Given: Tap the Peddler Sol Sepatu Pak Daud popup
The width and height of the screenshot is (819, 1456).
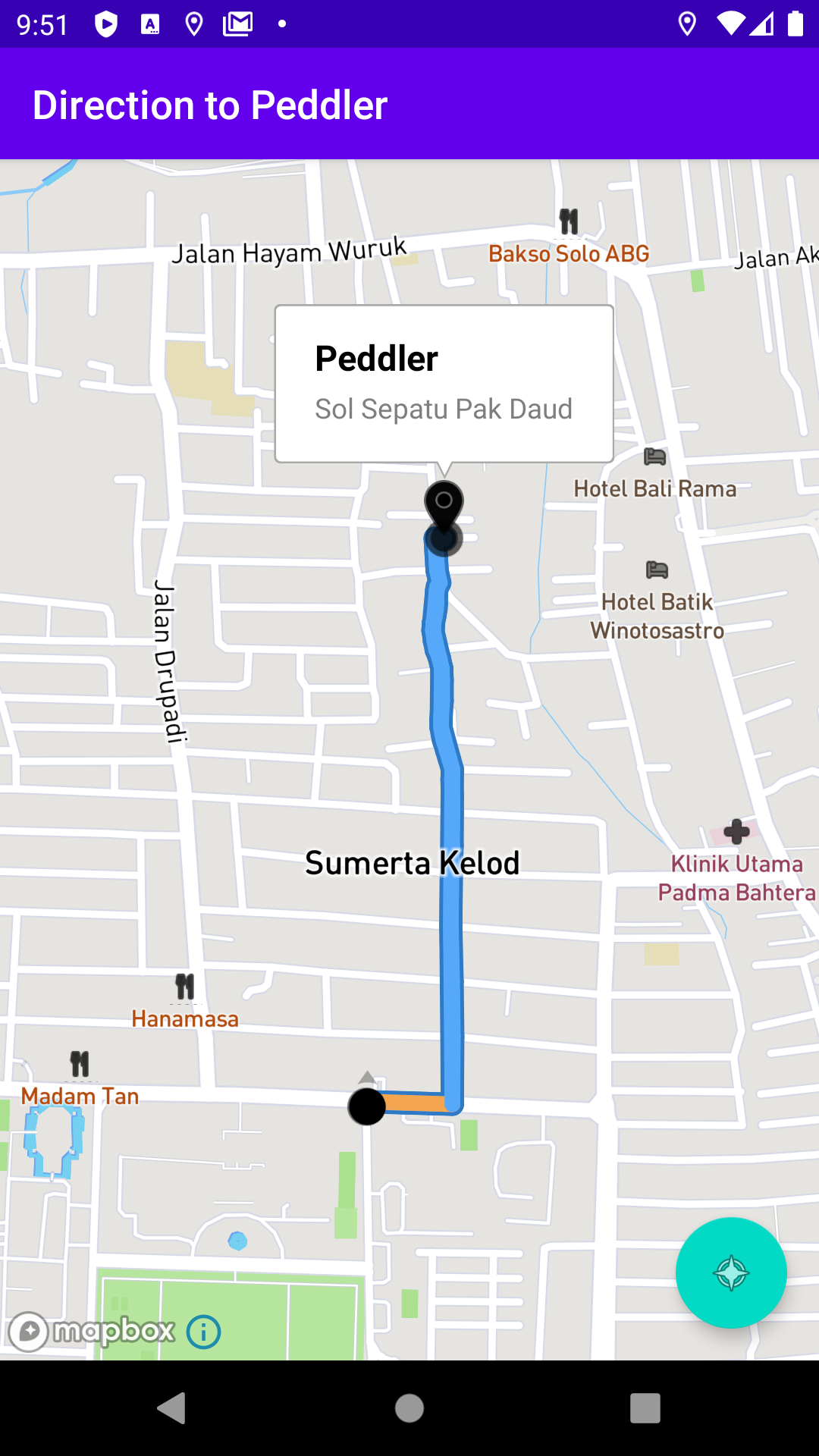Looking at the screenshot, I should [x=444, y=384].
